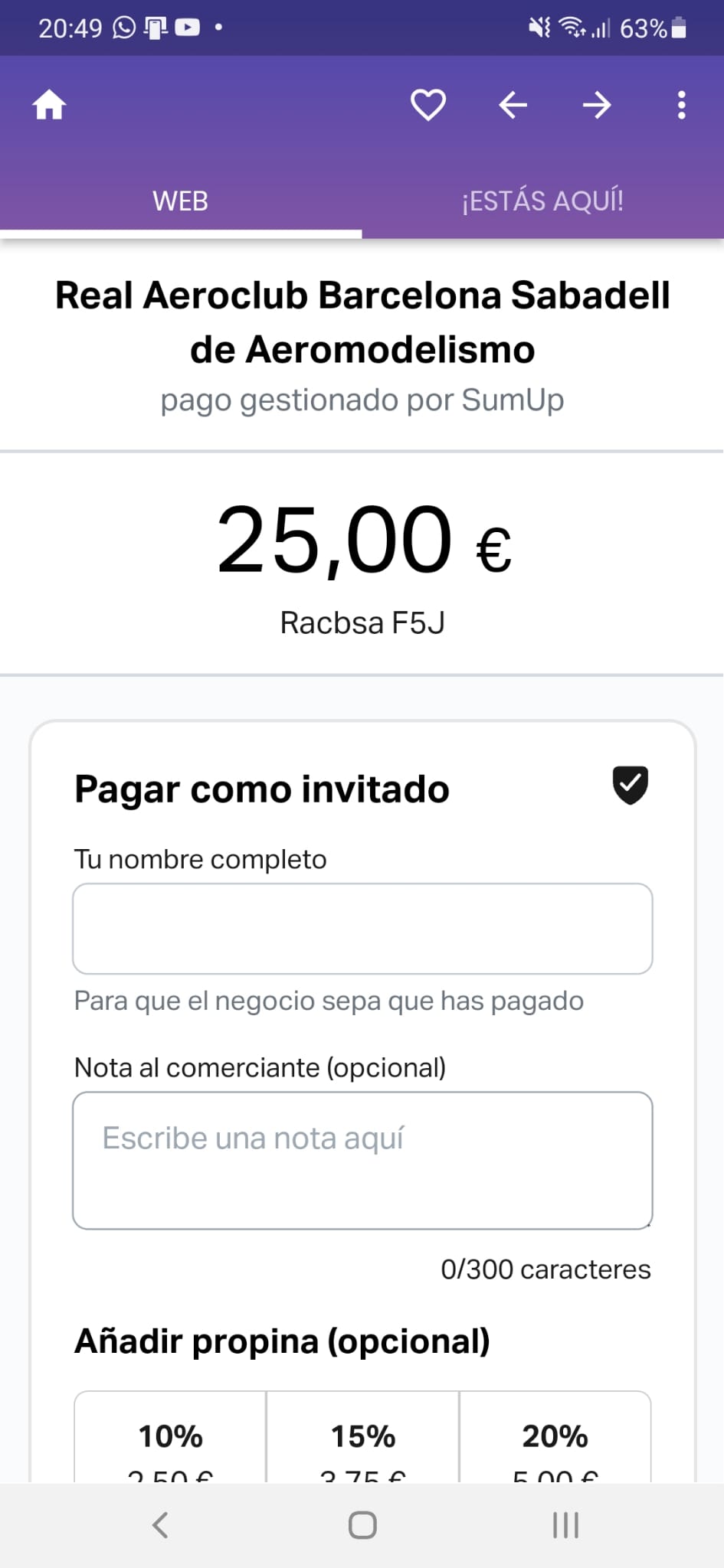This screenshot has width=724, height=1568.
Task: Navigate back to the previous page
Action: [x=513, y=105]
